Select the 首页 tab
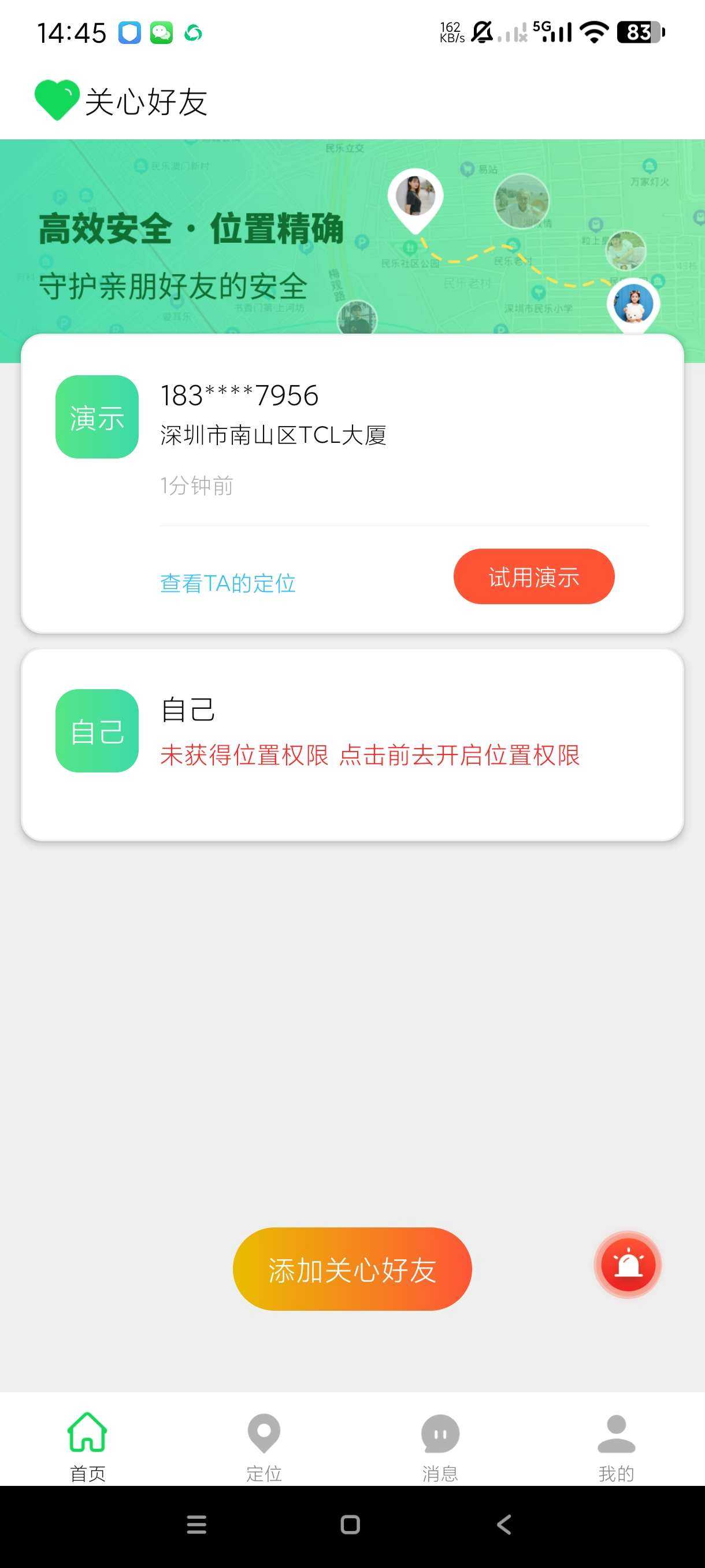705x1568 pixels. click(88, 1448)
